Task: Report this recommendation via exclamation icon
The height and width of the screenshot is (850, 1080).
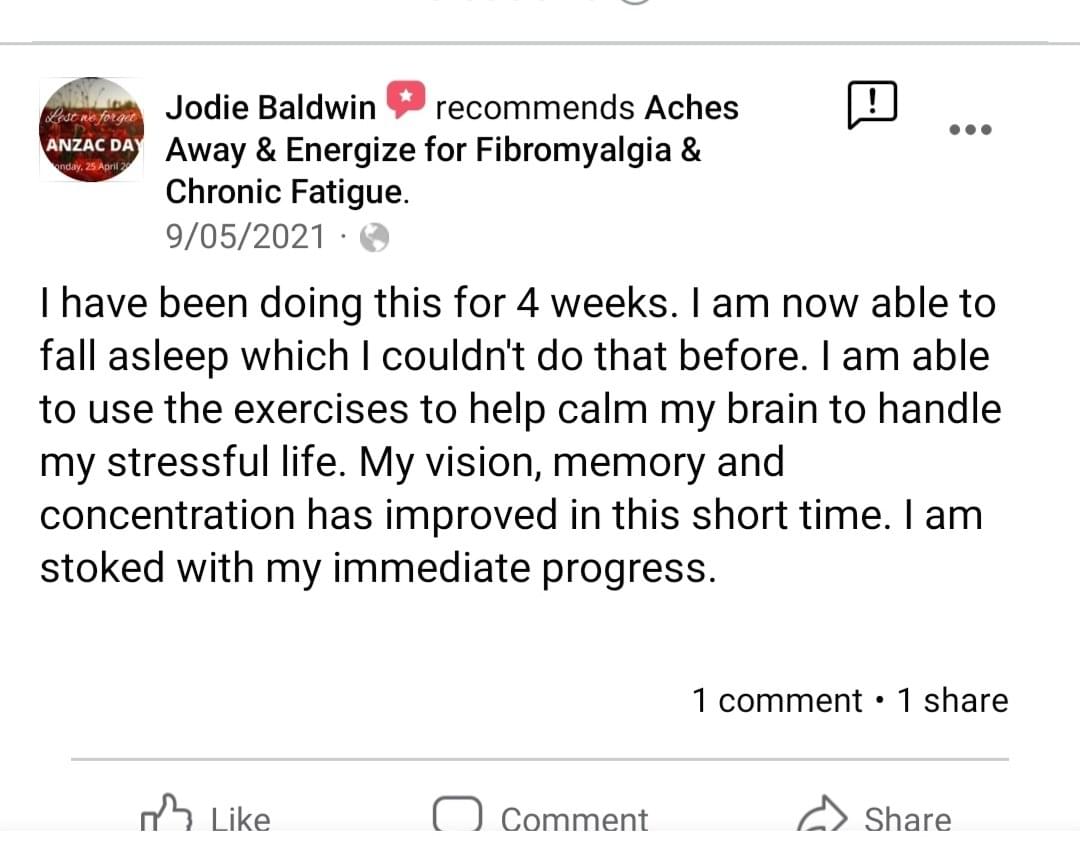Action: pyautogui.click(x=872, y=105)
